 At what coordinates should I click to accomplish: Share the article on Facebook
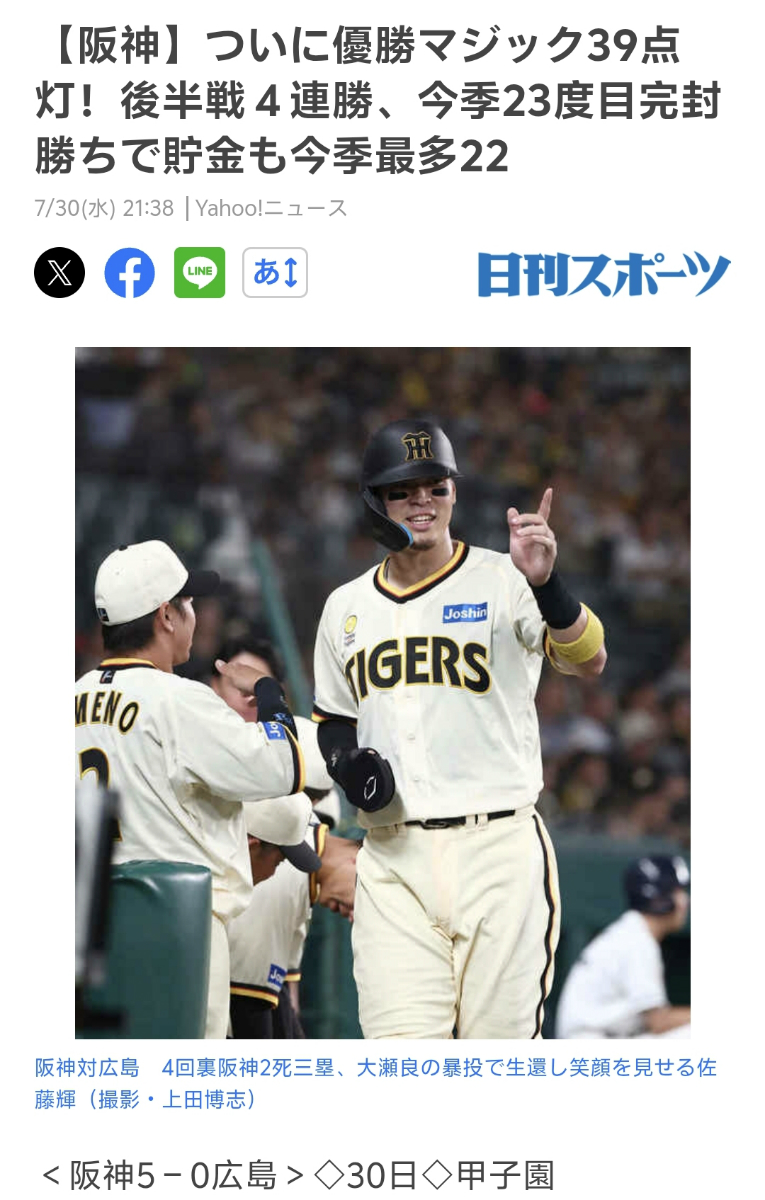[129, 273]
